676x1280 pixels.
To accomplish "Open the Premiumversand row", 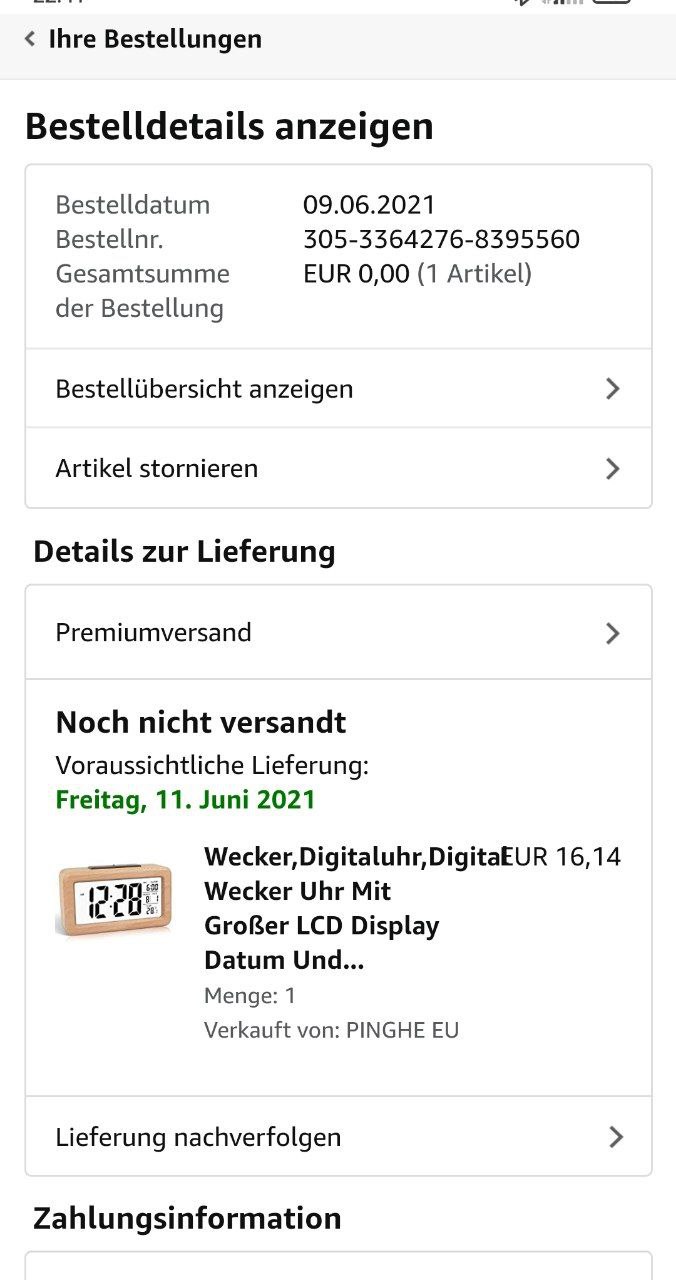I will (x=338, y=633).
